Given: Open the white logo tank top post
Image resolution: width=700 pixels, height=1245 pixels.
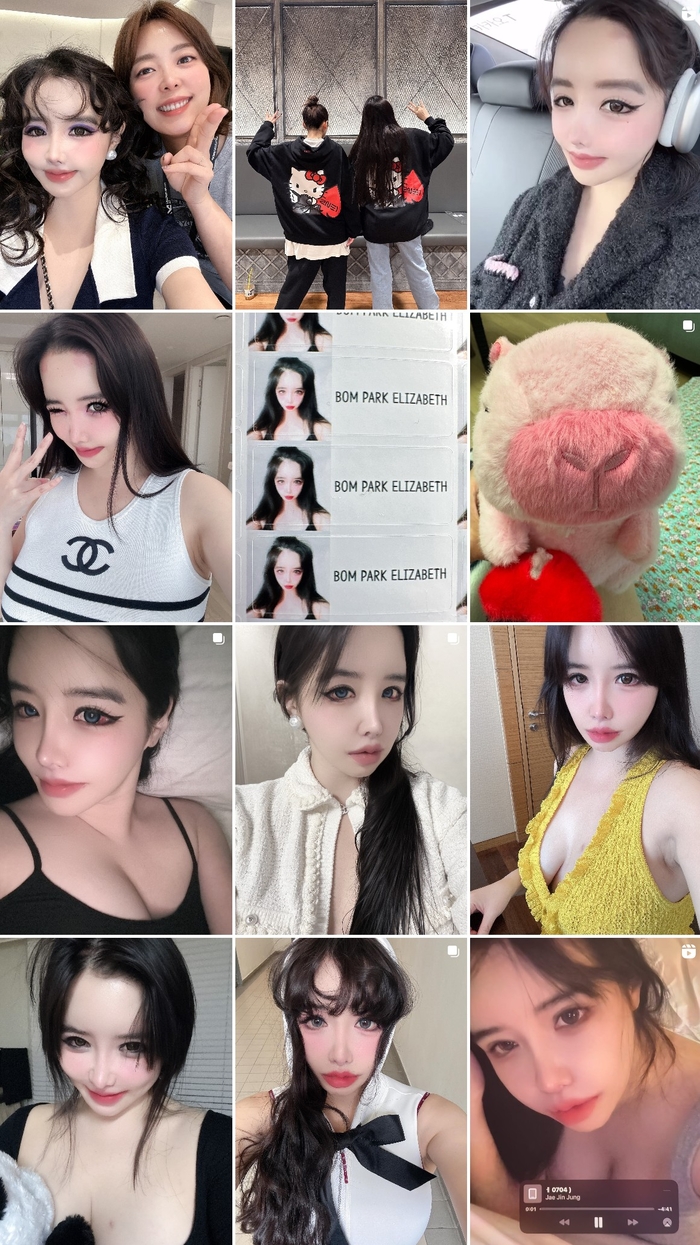Looking at the screenshot, I should 115,466.
